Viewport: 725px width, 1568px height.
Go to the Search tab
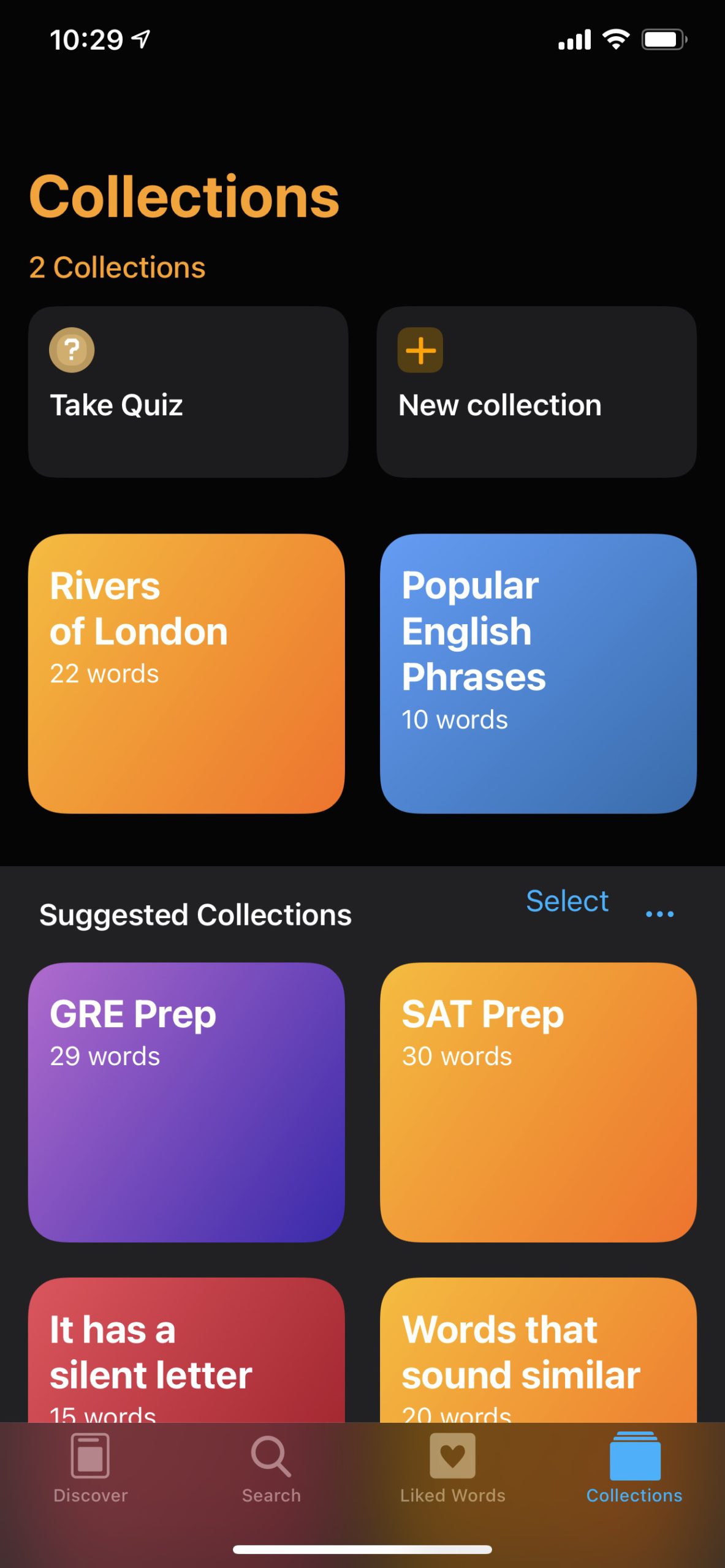pyautogui.click(x=271, y=1468)
